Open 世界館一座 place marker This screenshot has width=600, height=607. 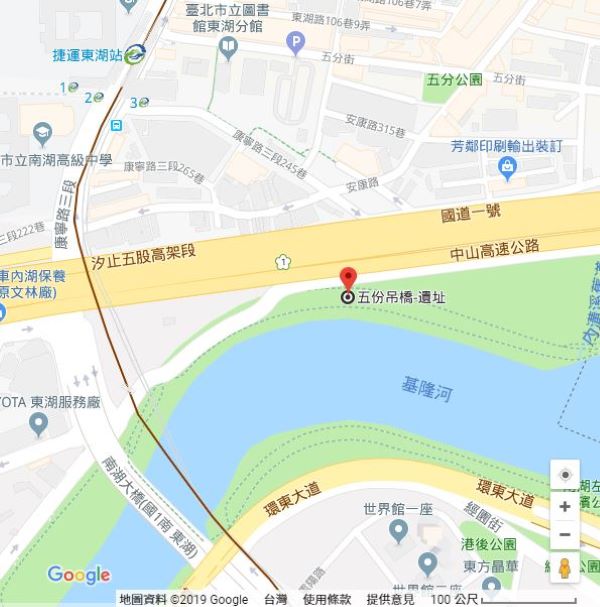[x=399, y=532]
